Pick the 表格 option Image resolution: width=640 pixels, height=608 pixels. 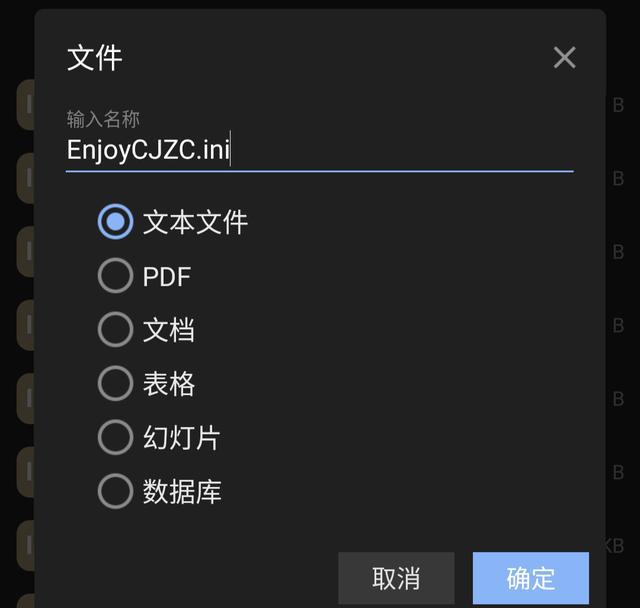click(116, 384)
